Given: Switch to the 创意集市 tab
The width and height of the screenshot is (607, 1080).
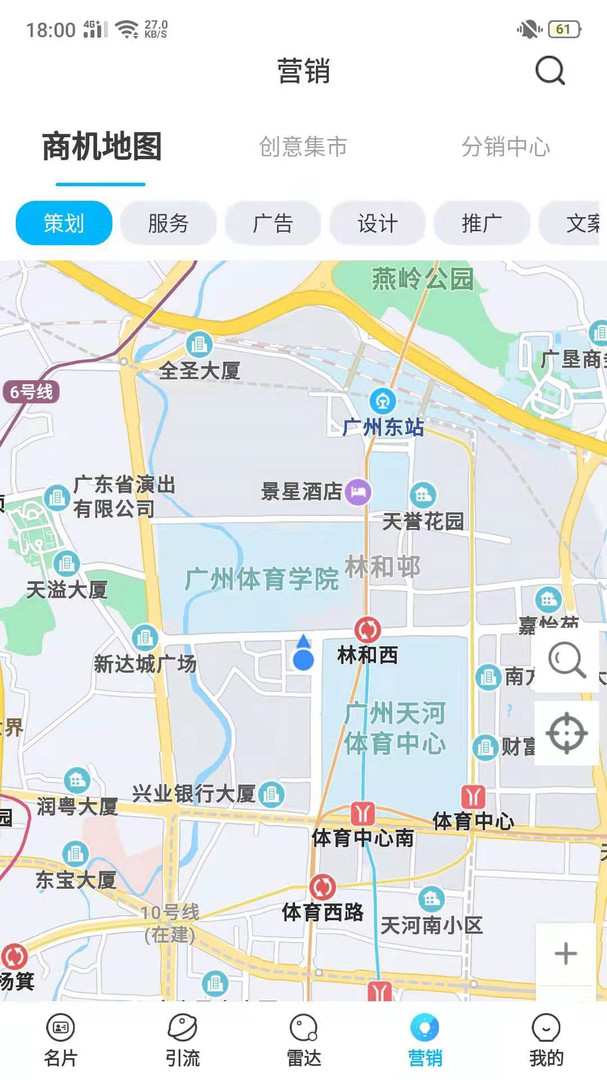Looking at the screenshot, I should 303,147.
